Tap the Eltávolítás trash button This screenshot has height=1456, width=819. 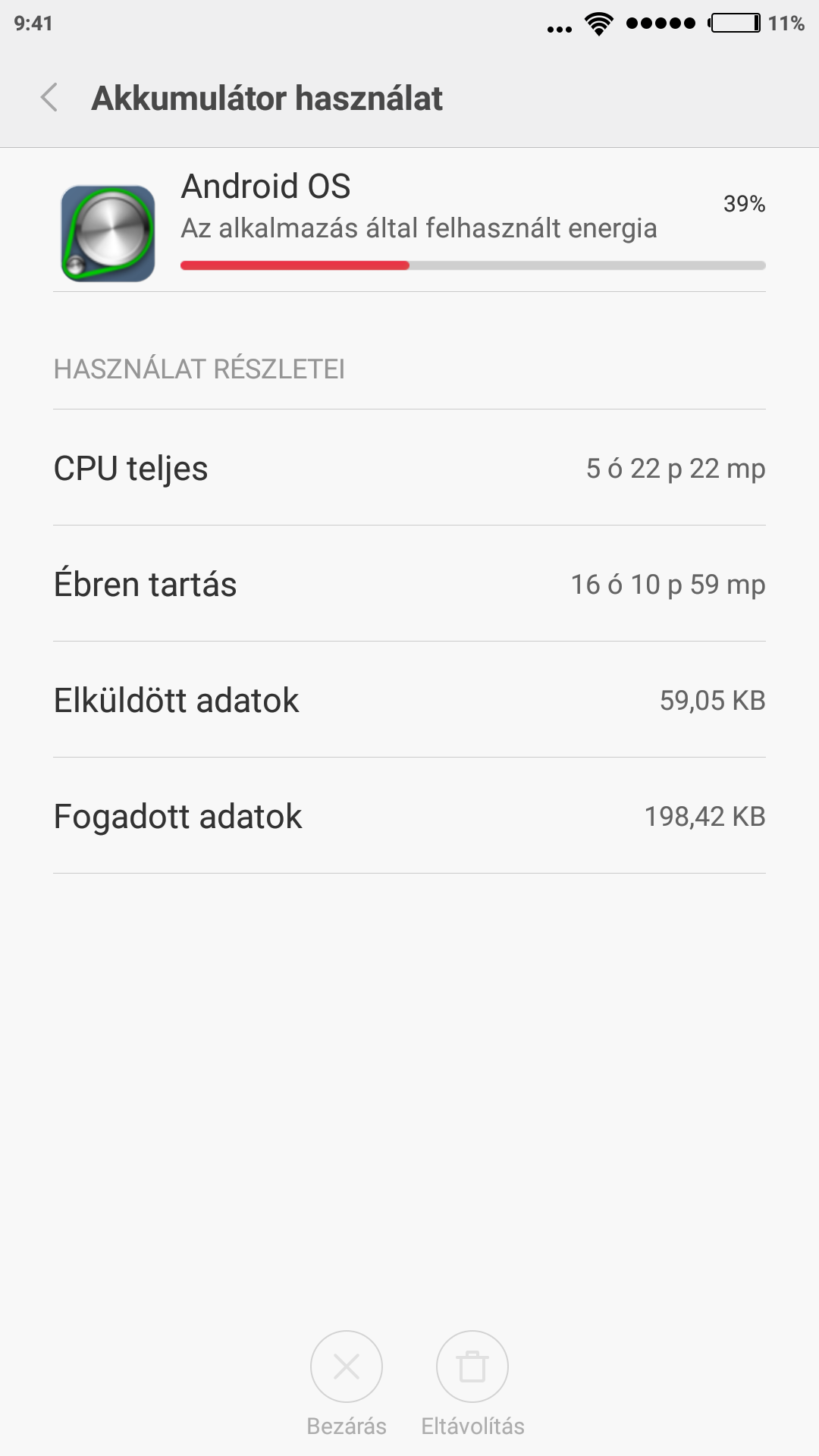coord(472,1367)
